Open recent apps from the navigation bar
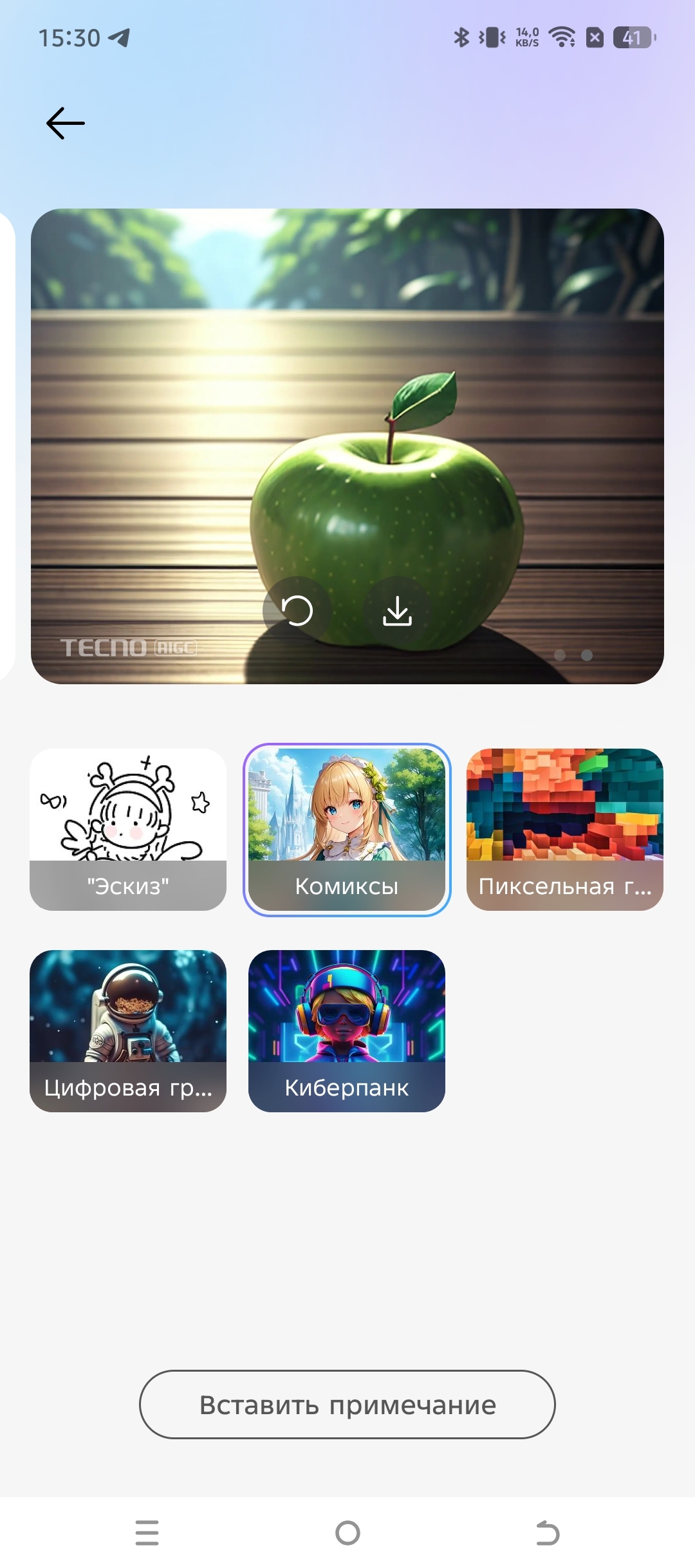Viewport: 695px width, 1568px height. click(147, 1533)
